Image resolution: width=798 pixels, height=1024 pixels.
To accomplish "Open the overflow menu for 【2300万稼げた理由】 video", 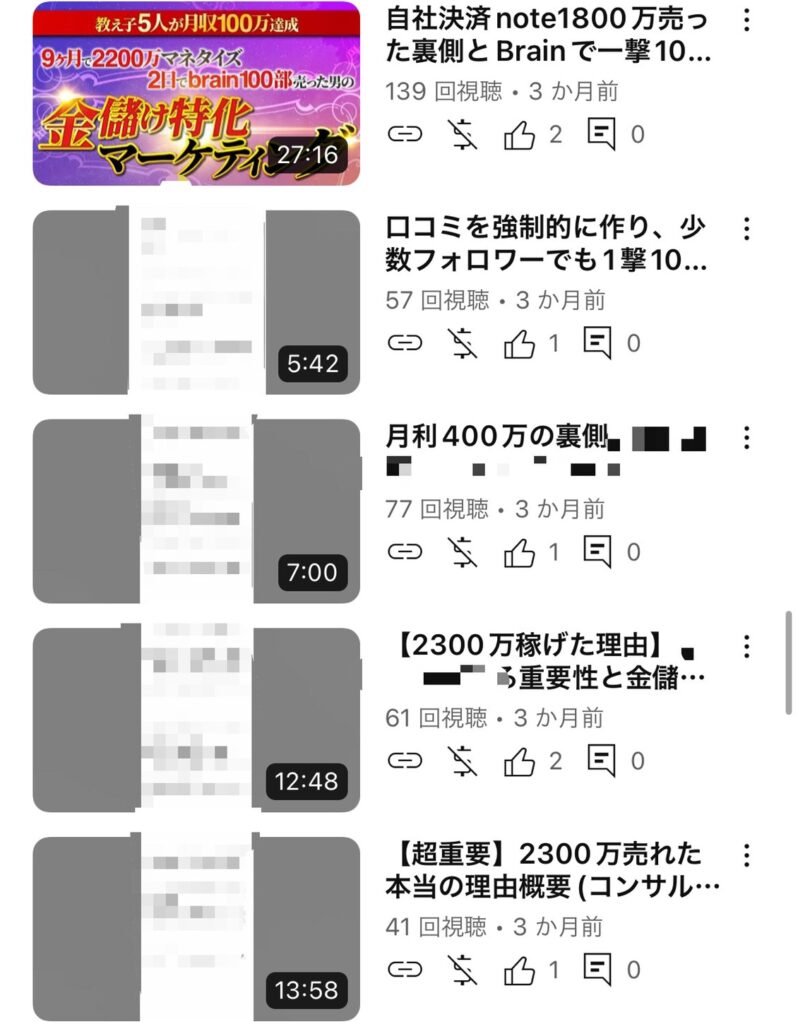I will pos(746,646).
